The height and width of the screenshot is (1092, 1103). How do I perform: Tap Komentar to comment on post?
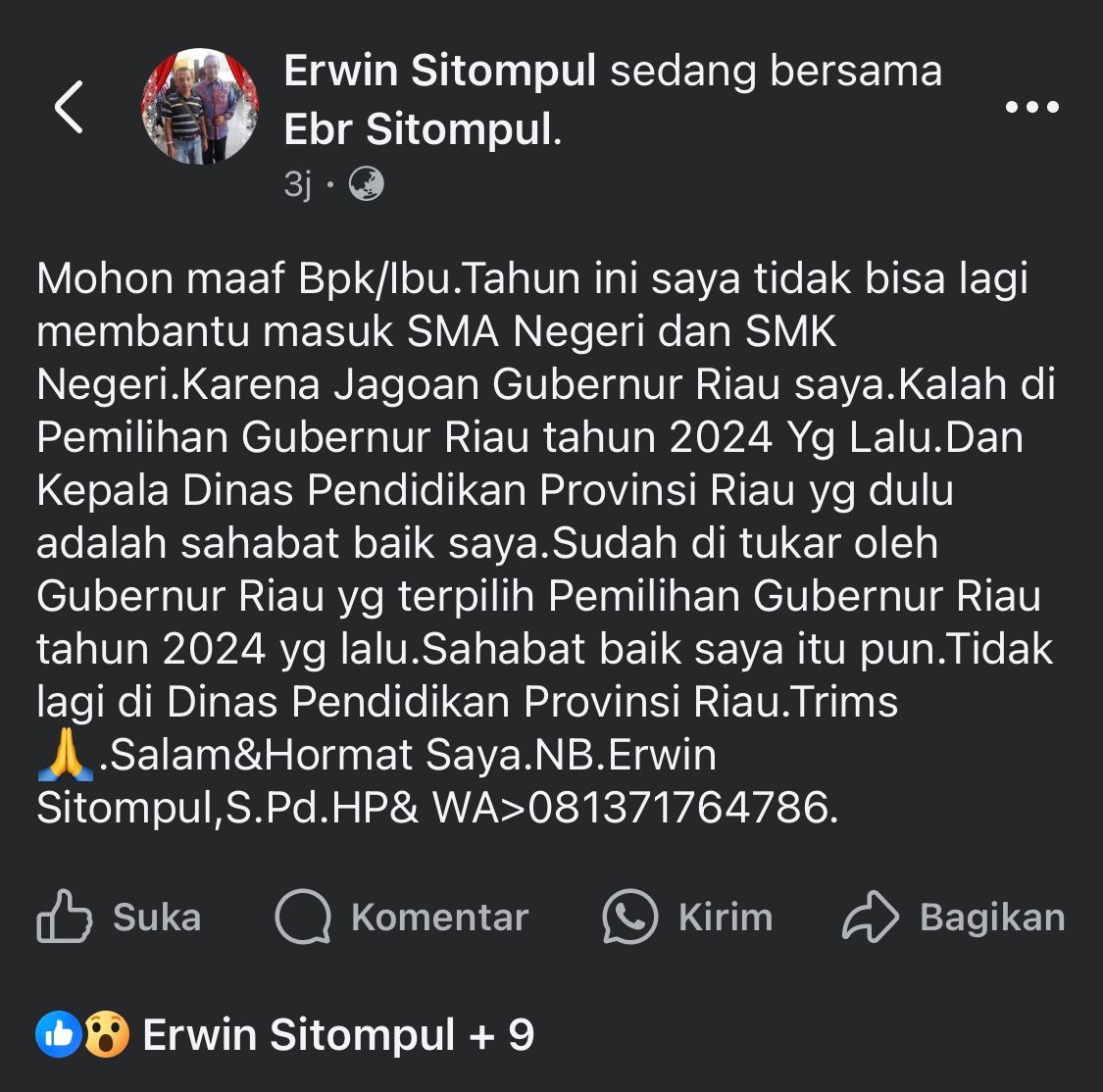(x=402, y=918)
